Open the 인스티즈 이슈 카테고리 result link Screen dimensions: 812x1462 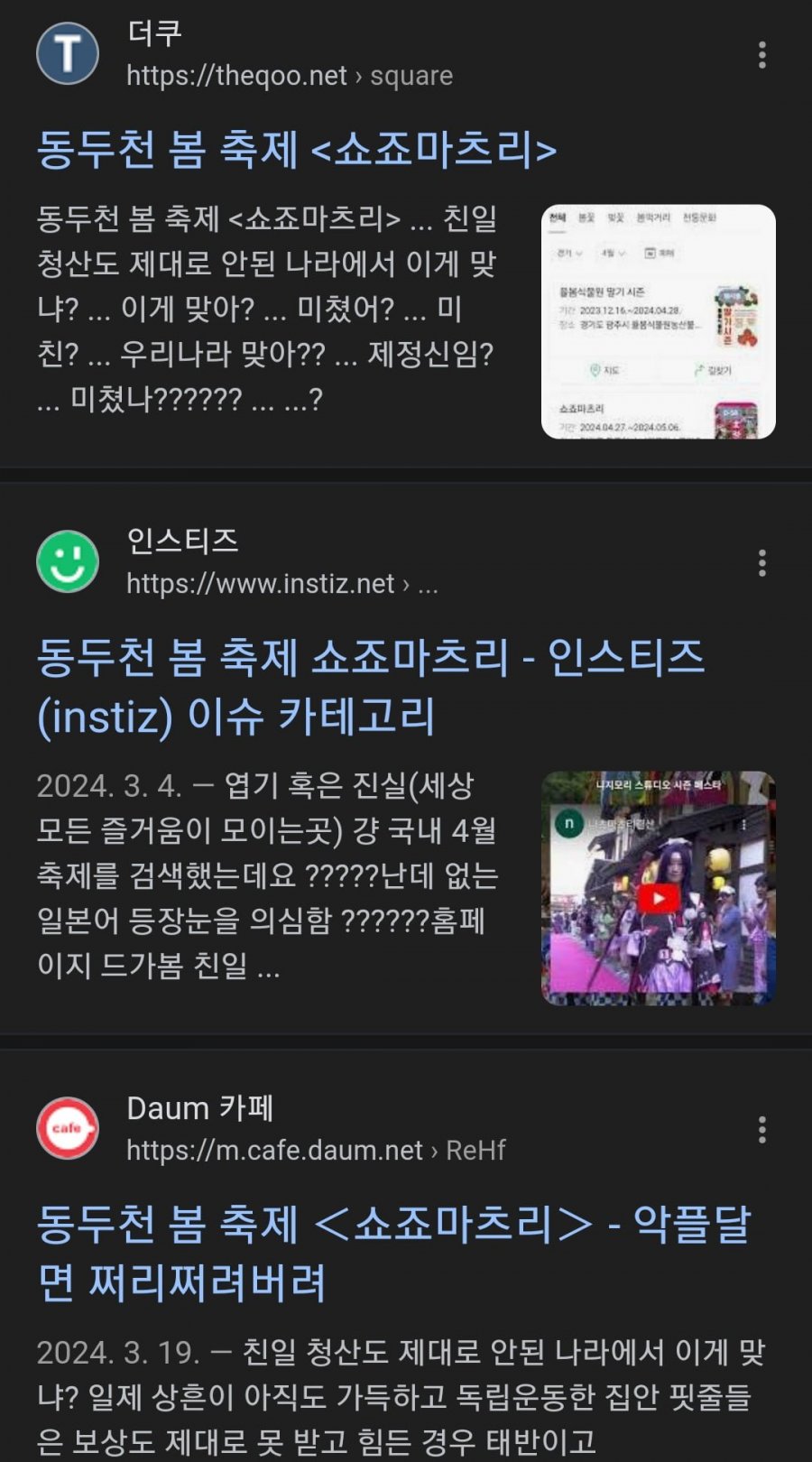click(x=370, y=686)
